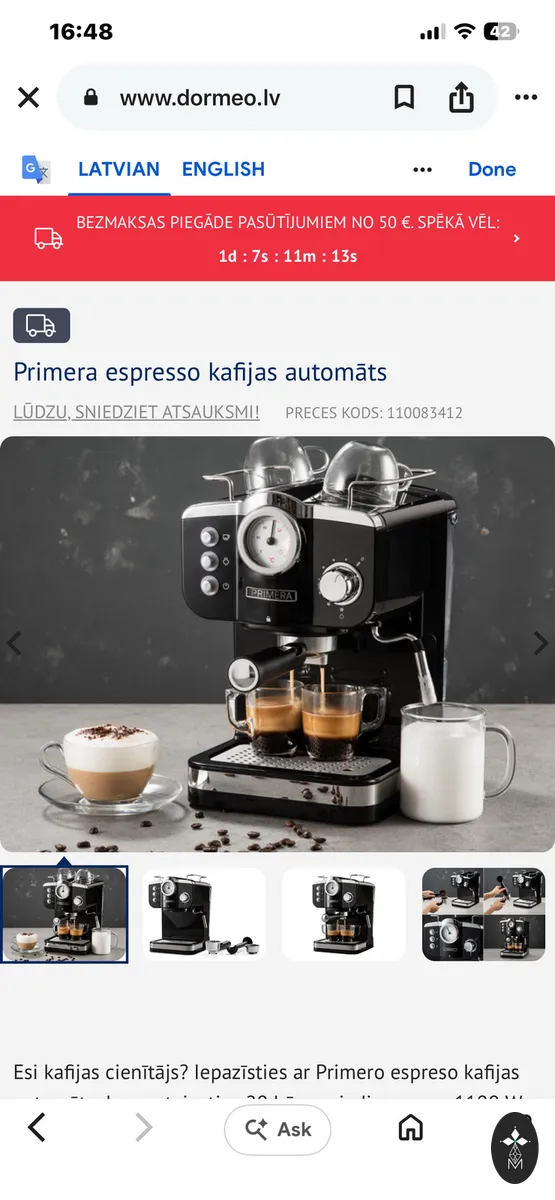Tap Done on the translate bar

point(492,169)
